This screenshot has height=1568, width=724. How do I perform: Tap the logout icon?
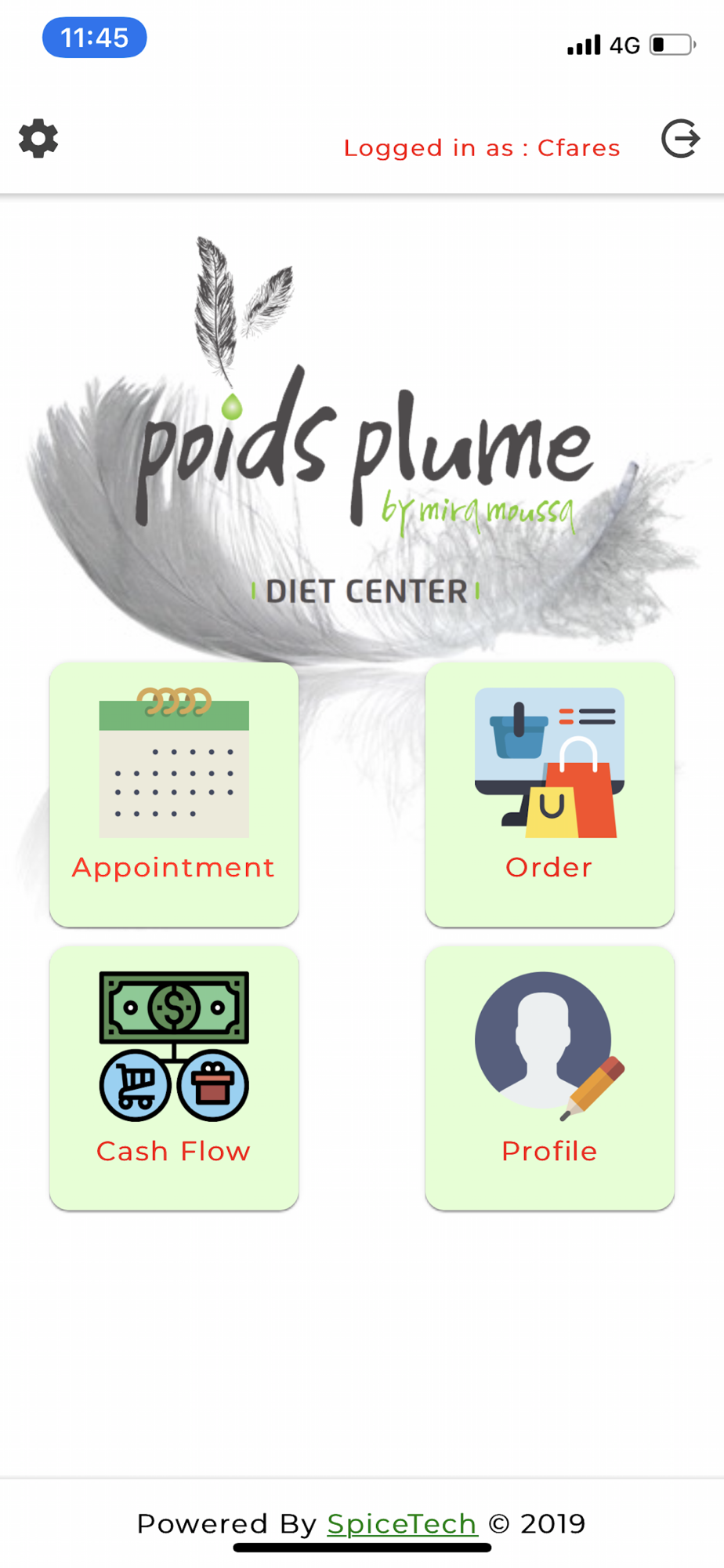click(680, 139)
